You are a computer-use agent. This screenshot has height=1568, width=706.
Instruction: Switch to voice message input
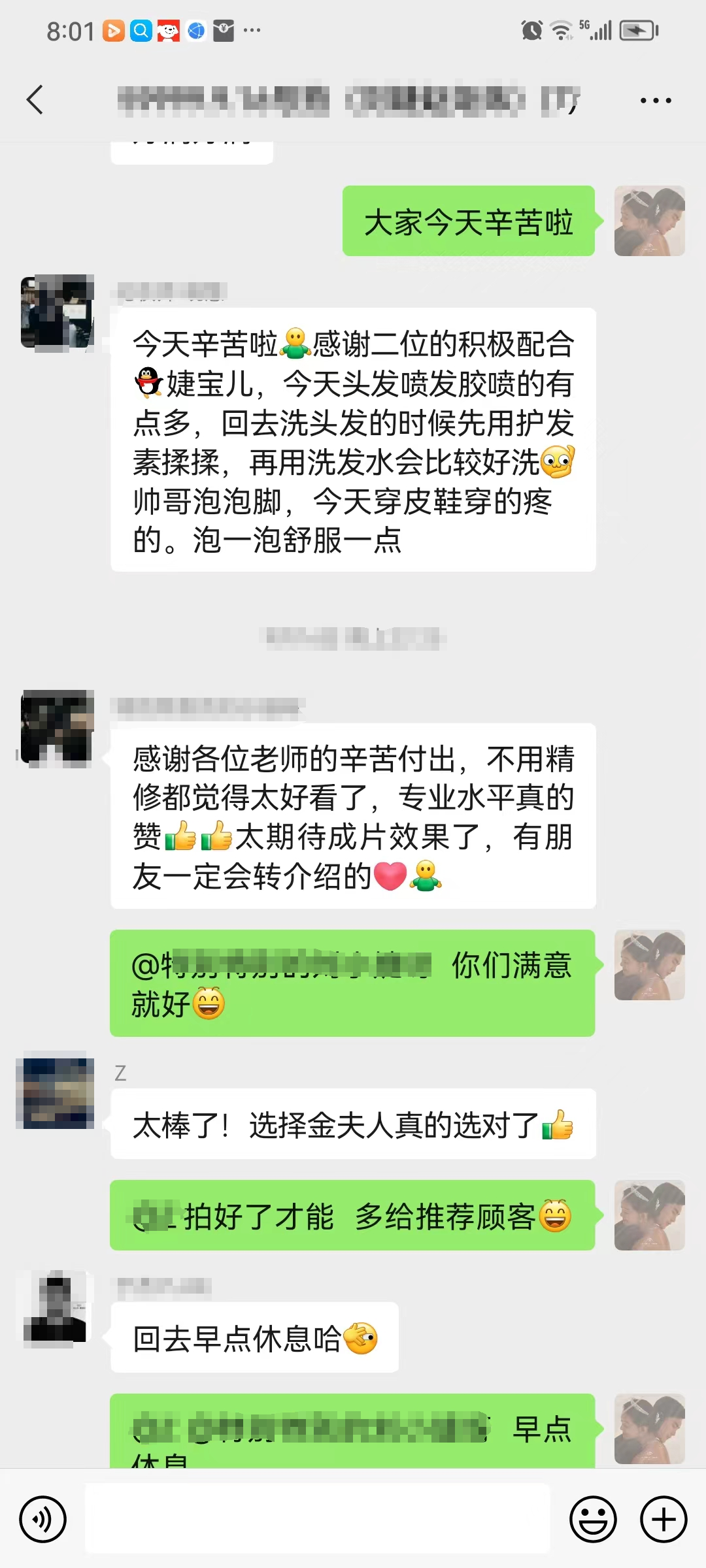[x=42, y=1519]
